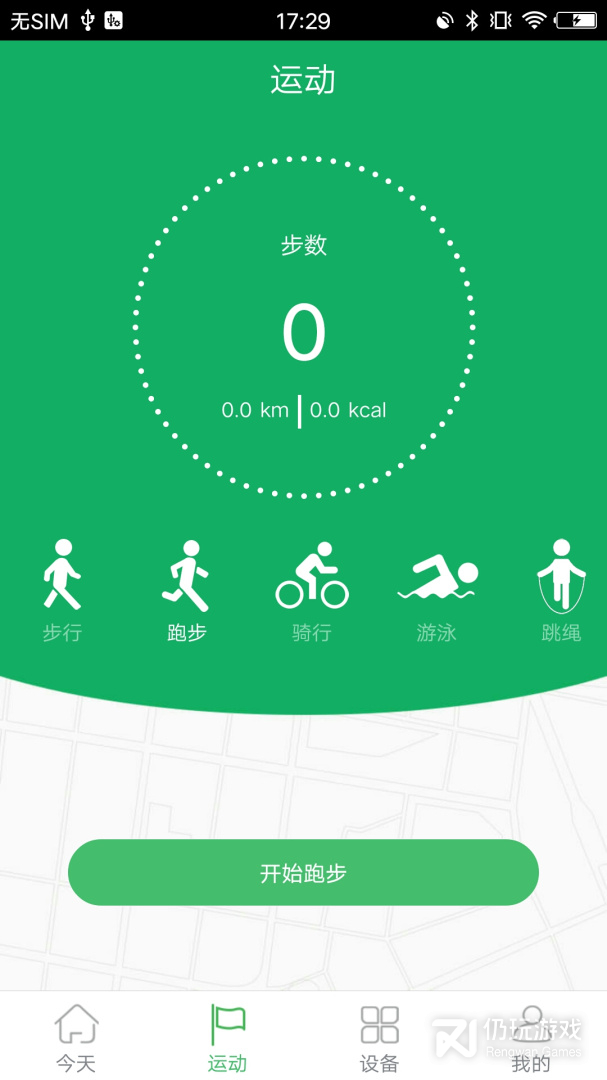Pick the 跳绳 rope skipping mode
This screenshot has width=607, height=1080.
point(560,590)
